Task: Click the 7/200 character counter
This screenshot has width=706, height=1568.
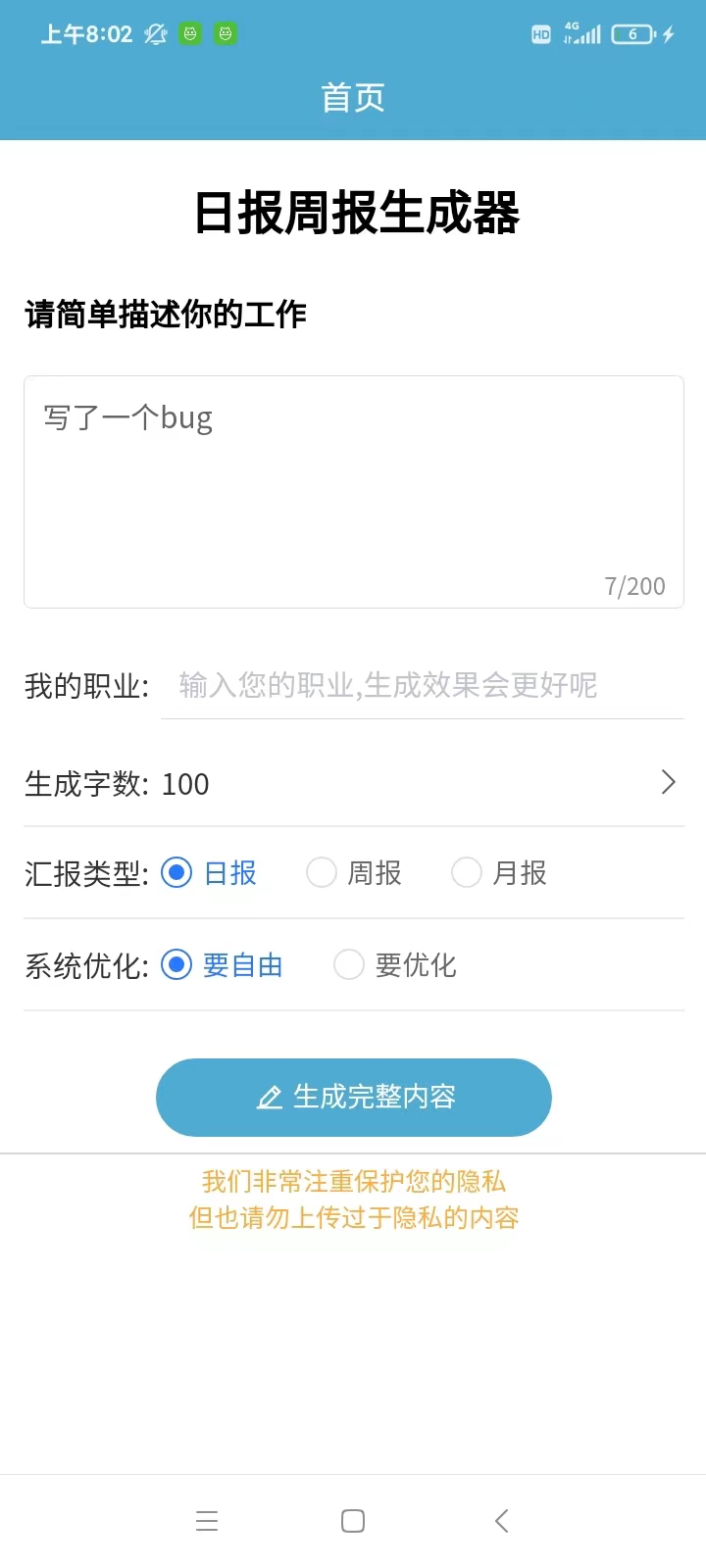Action: [634, 585]
